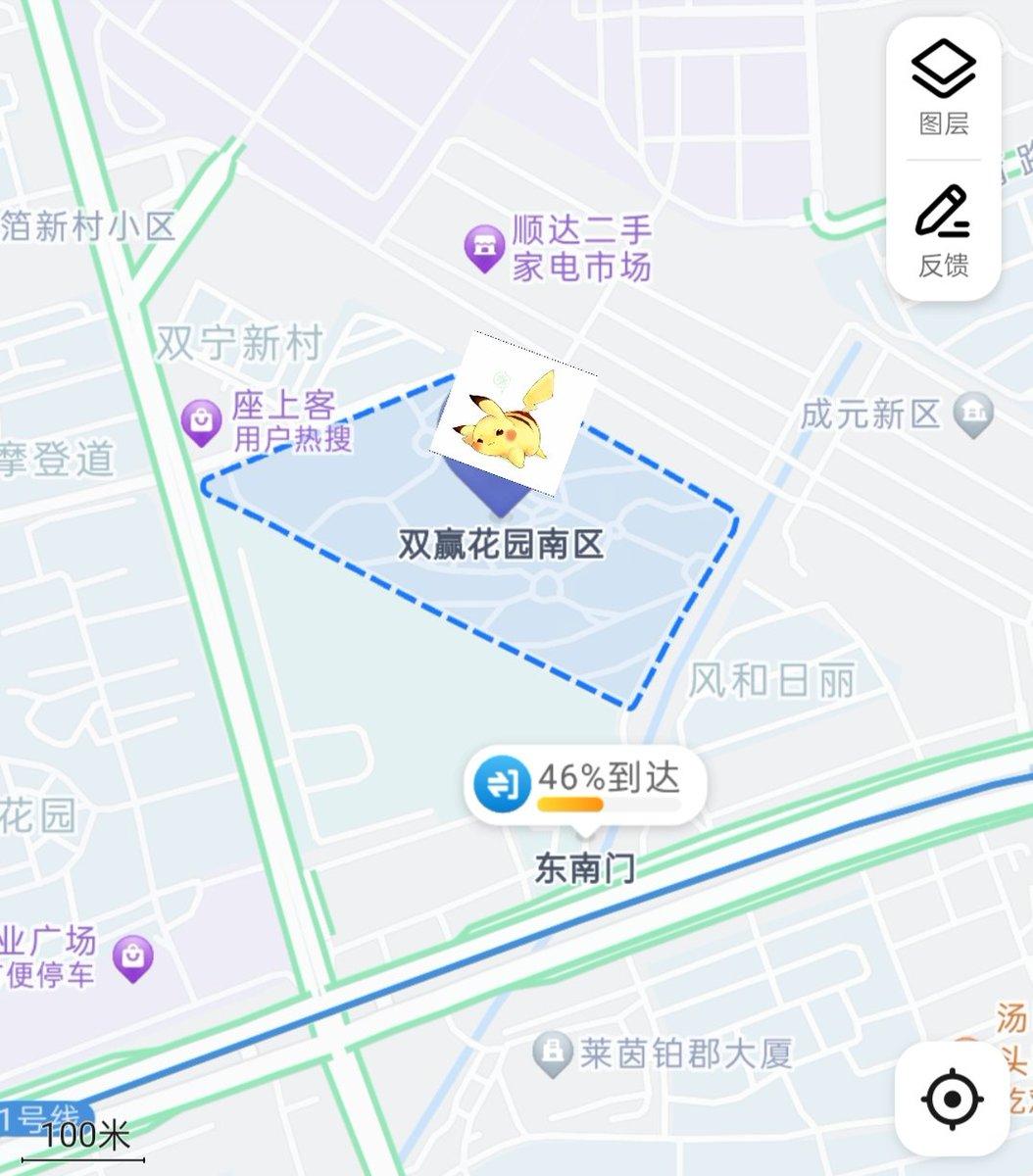Select the 顺达二手家电市场 place marker
Viewport: 1033px width, 1176px height.
[x=483, y=246]
